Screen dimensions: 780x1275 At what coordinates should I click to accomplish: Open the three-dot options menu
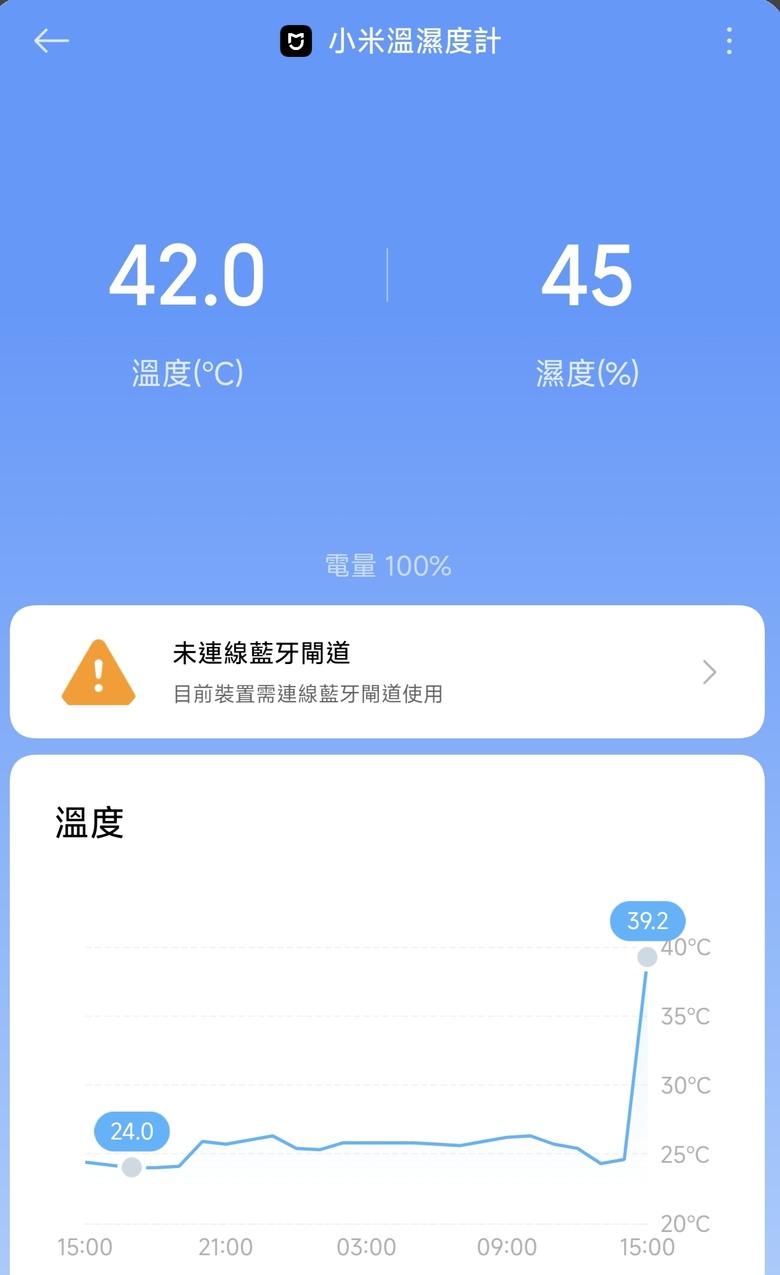tap(729, 41)
